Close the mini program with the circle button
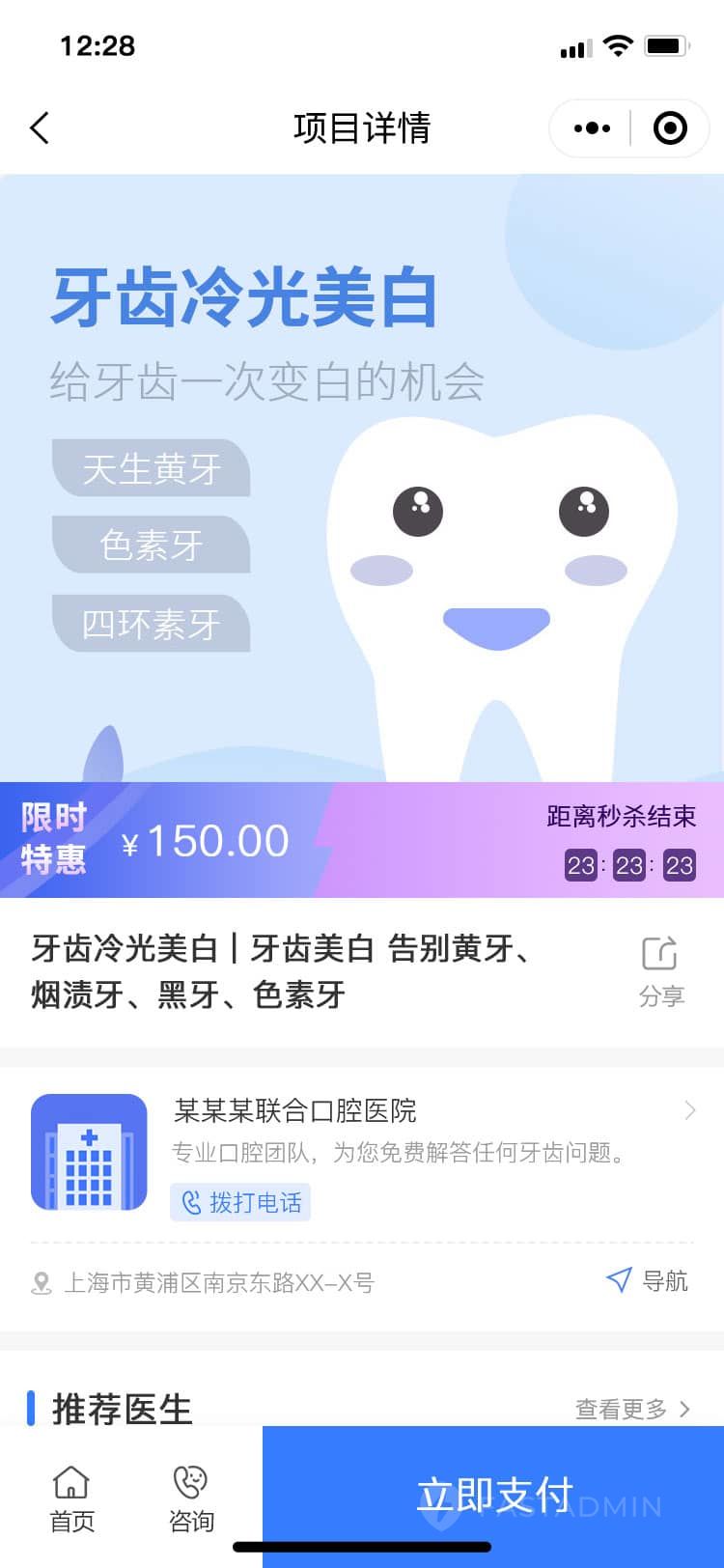This screenshot has width=724, height=1568. tap(670, 127)
